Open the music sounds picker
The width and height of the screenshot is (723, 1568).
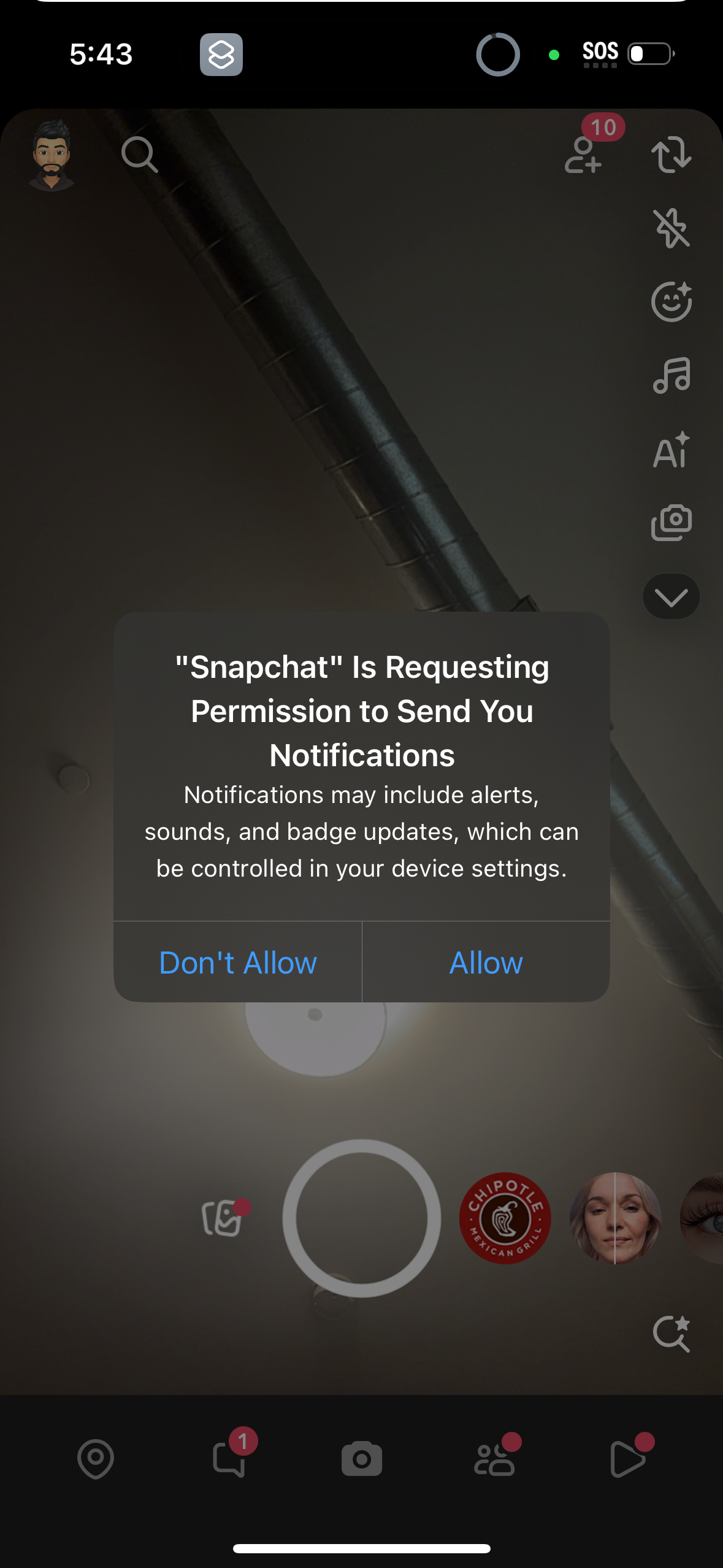(x=673, y=375)
